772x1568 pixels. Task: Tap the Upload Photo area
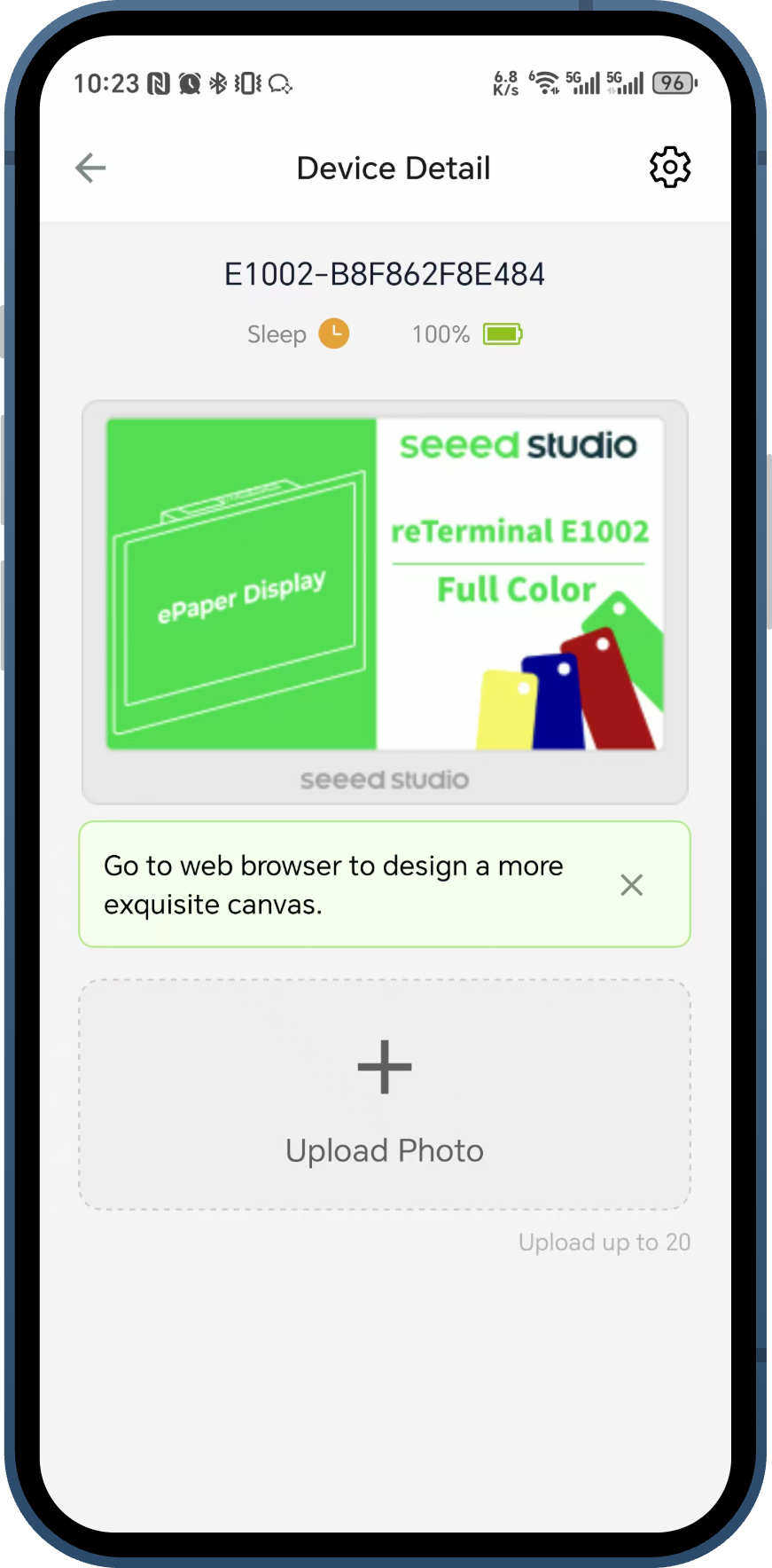pyautogui.click(x=385, y=1094)
